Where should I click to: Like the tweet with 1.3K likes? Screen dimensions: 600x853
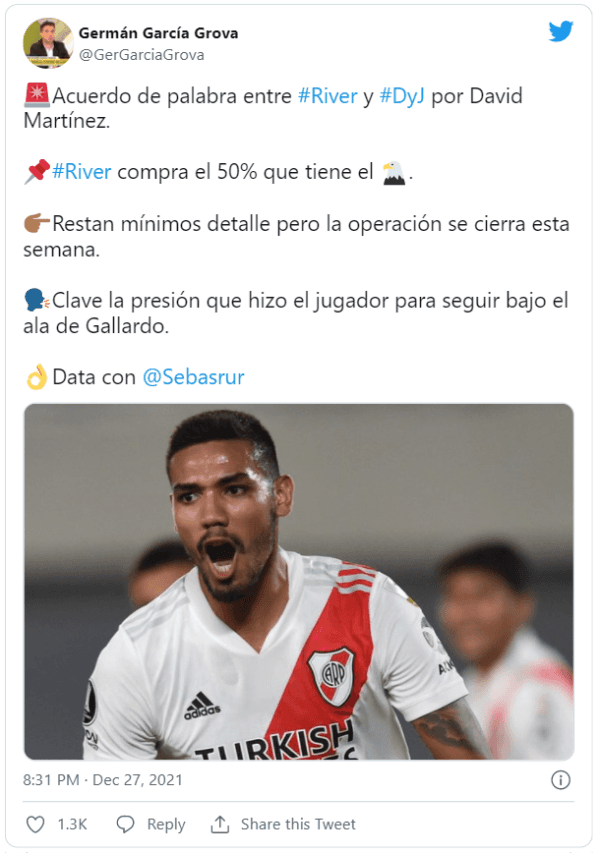click(36, 824)
